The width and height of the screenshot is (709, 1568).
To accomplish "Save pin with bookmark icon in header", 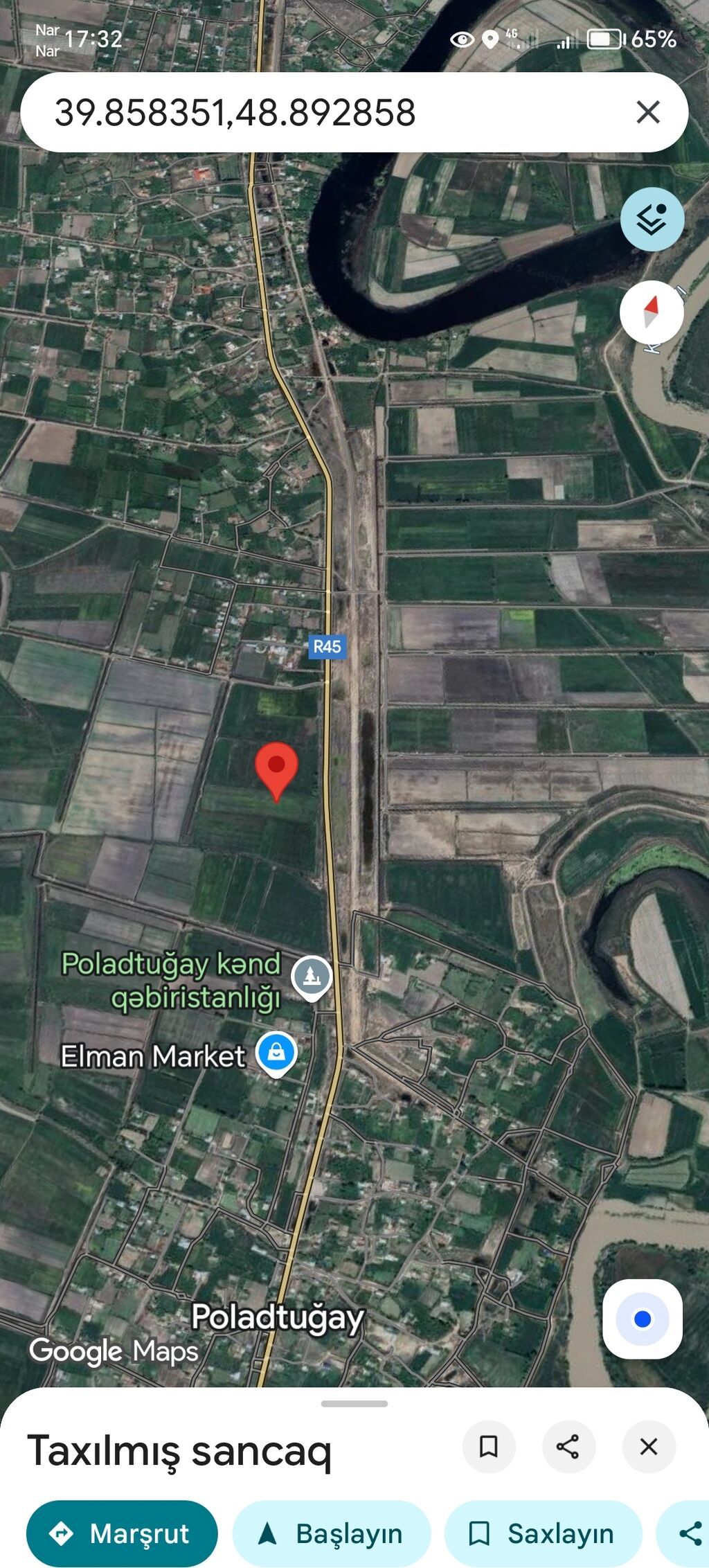I will [488, 1447].
